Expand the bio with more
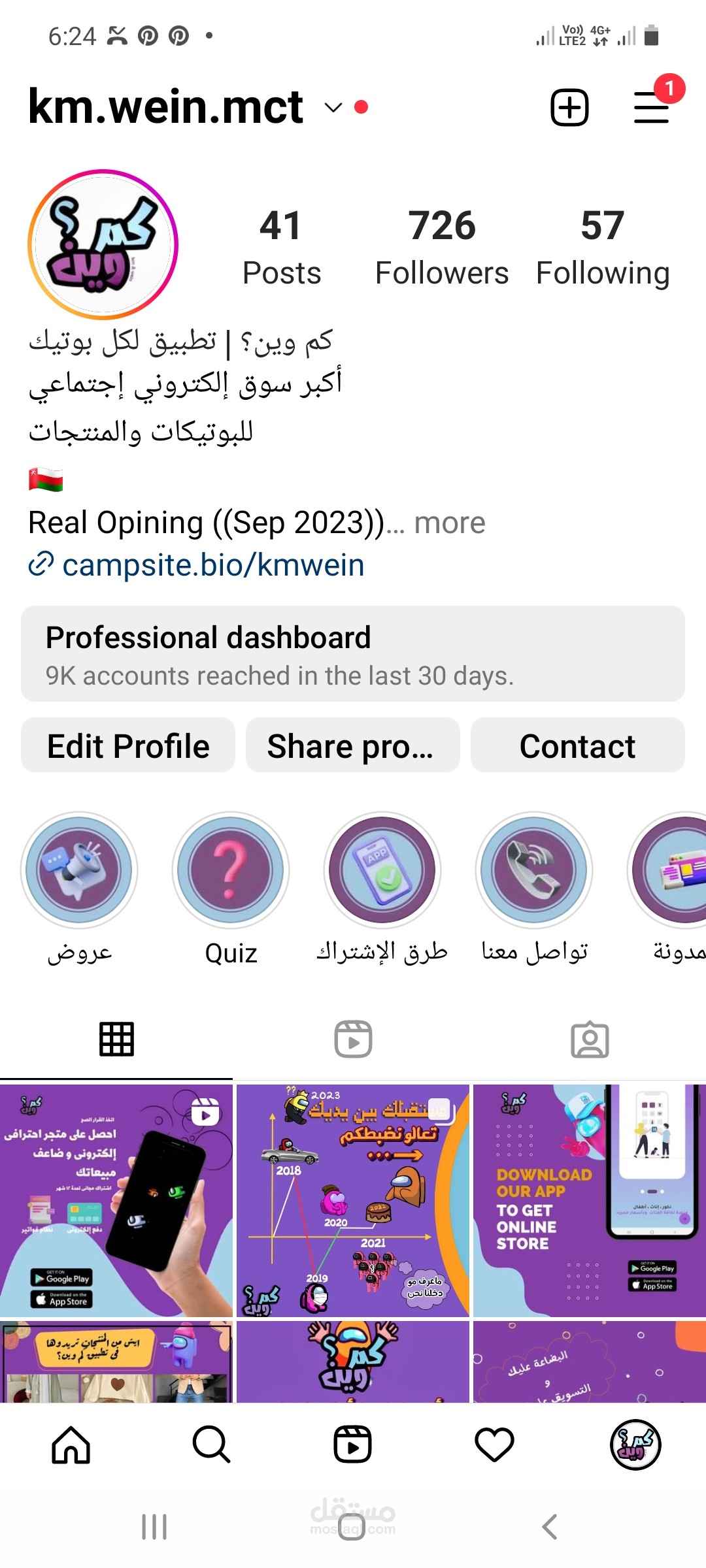This screenshot has height=1568, width=706. point(450,523)
